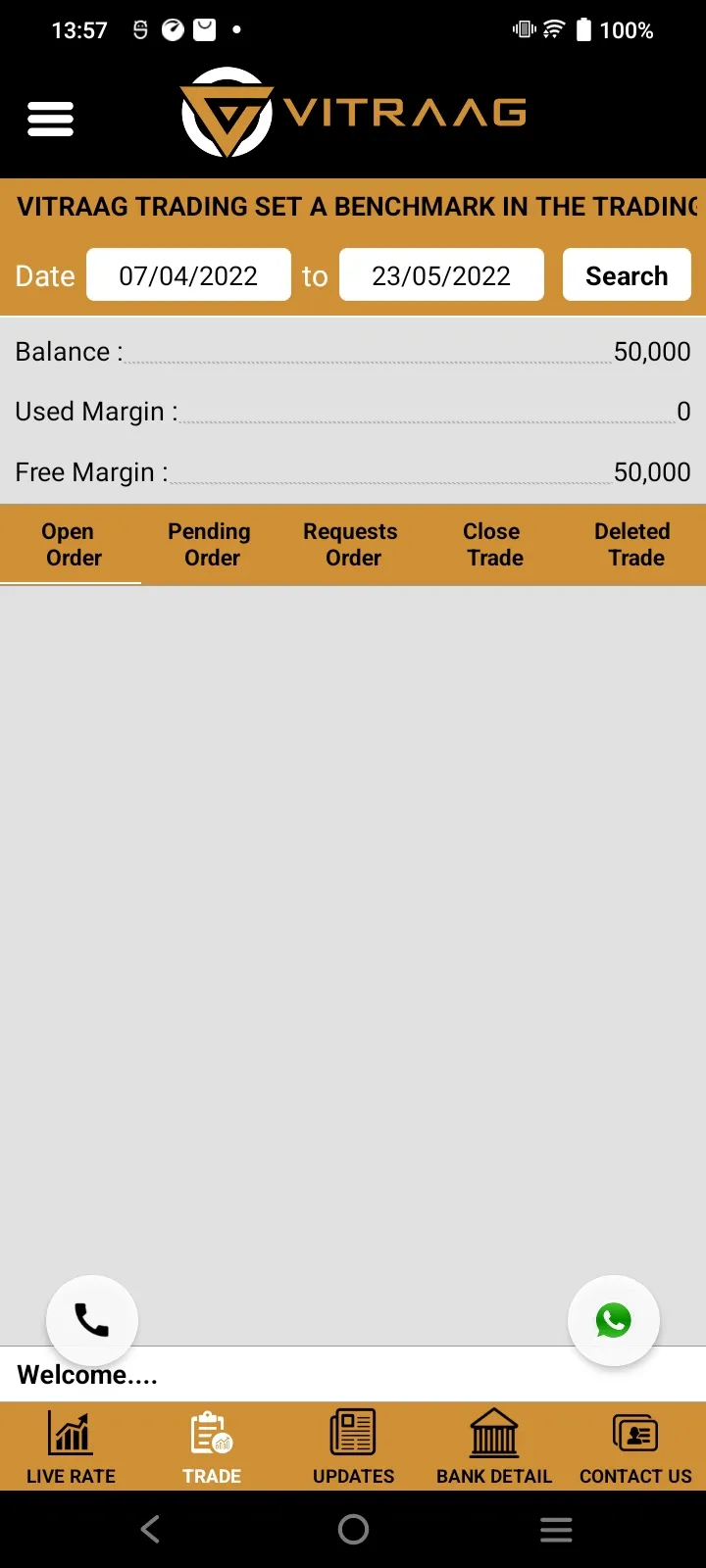
Task: View the Bank Detail section
Action: tap(494, 1446)
